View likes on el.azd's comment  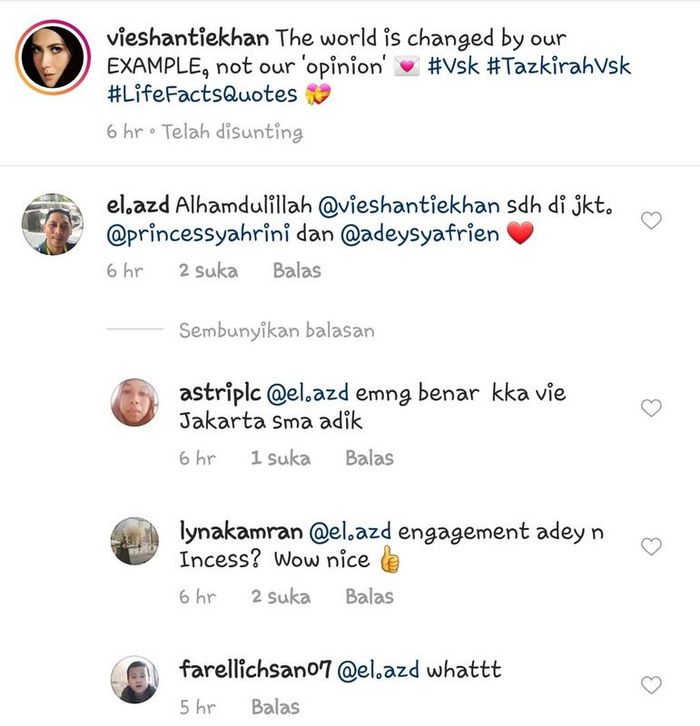[x=208, y=270]
